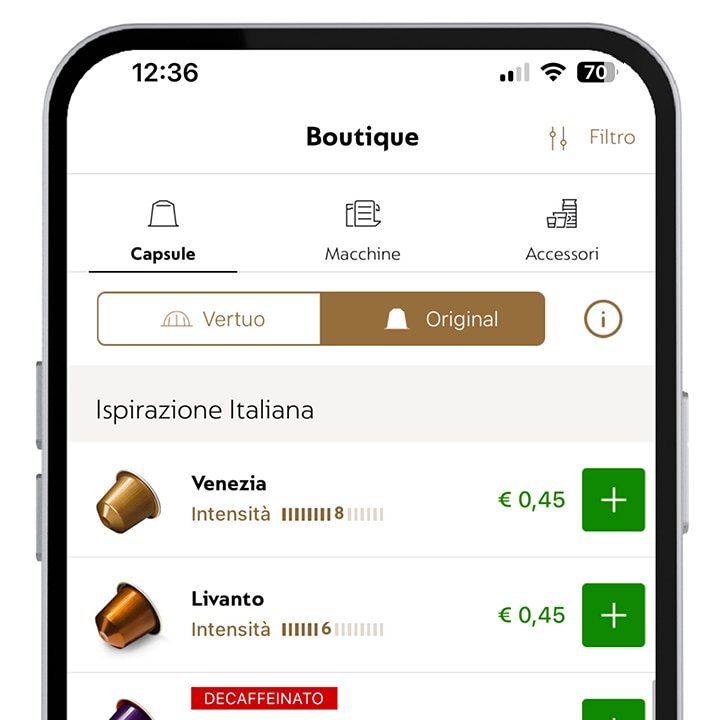Image resolution: width=720 pixels, height=720 pixels.
Task: Switch to Vertuo capsules
Action: pyautogui.click(x=209, y=319)
